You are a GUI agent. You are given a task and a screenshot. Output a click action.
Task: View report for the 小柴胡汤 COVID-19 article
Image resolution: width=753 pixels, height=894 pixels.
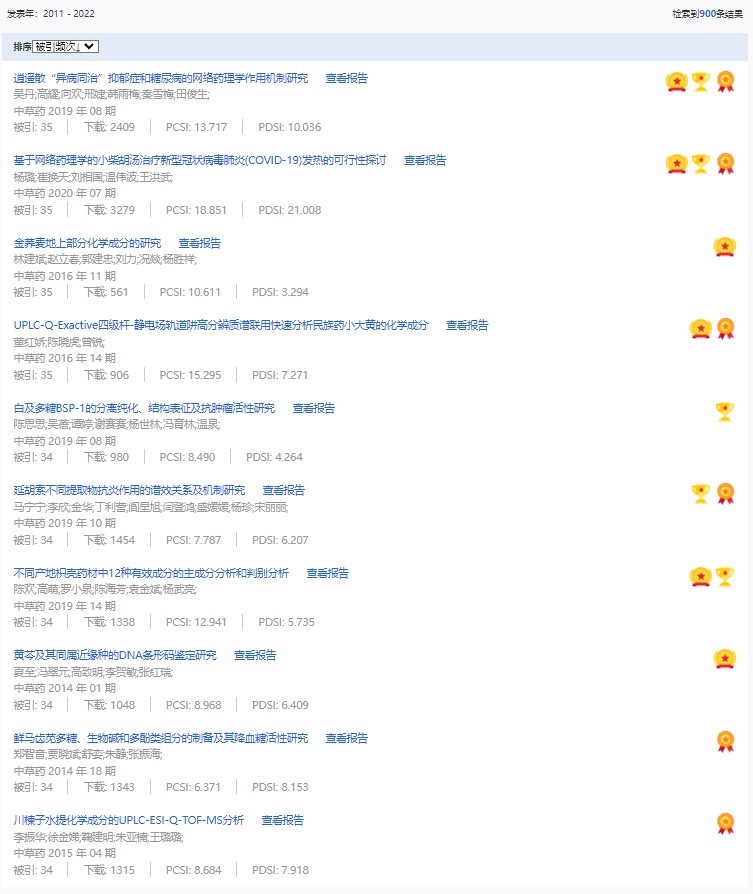point(425,160)
